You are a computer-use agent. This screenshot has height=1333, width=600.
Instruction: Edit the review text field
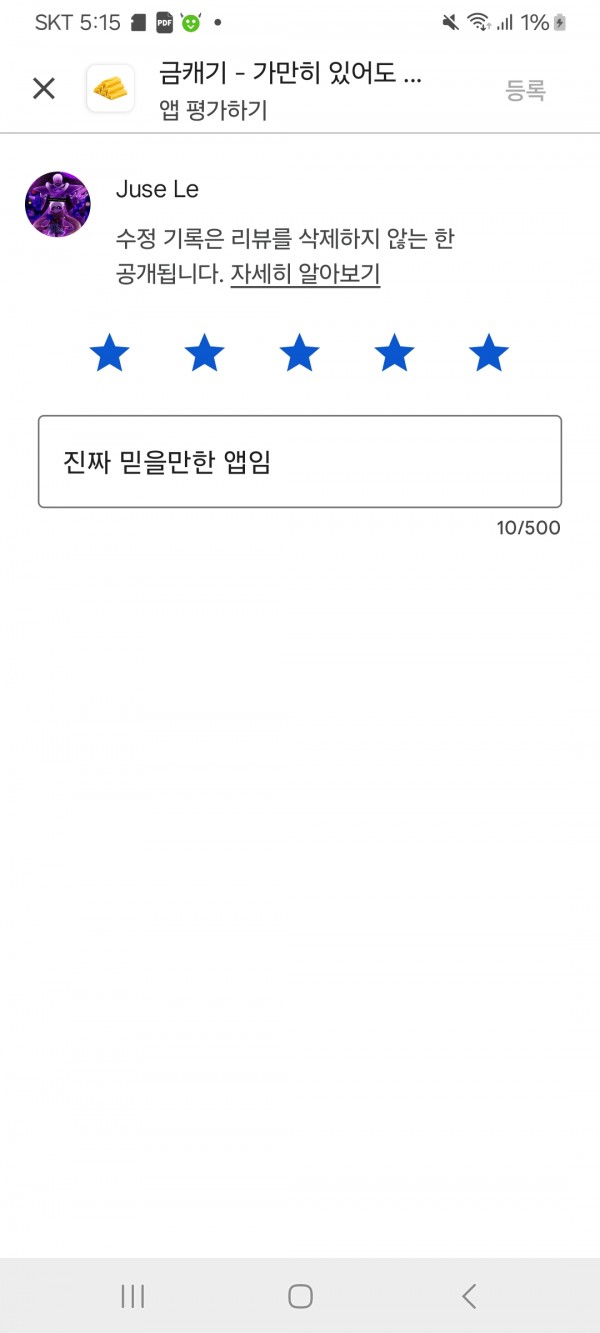[x=300, y=462]
